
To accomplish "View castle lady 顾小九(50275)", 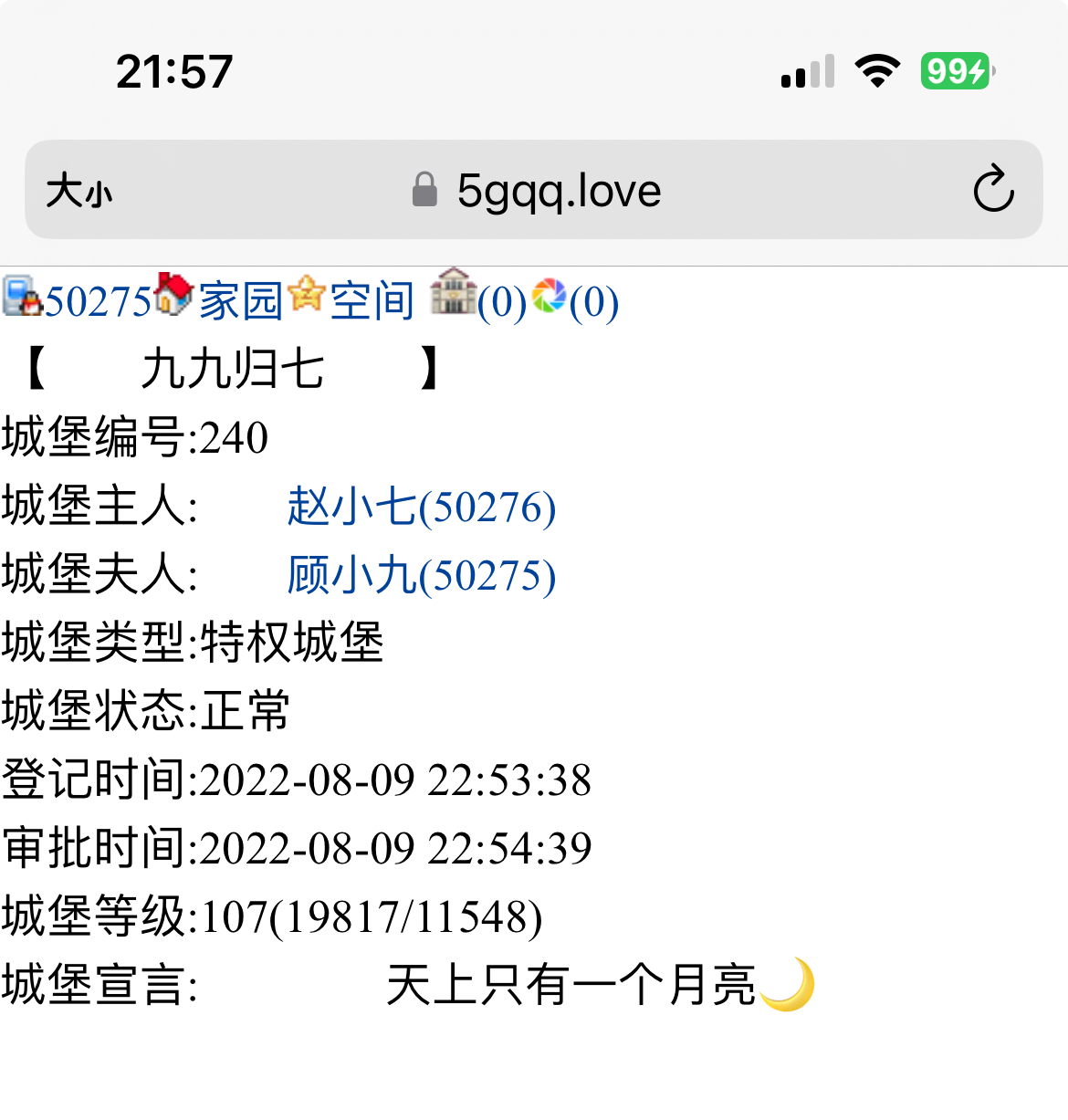I will 421,576.
